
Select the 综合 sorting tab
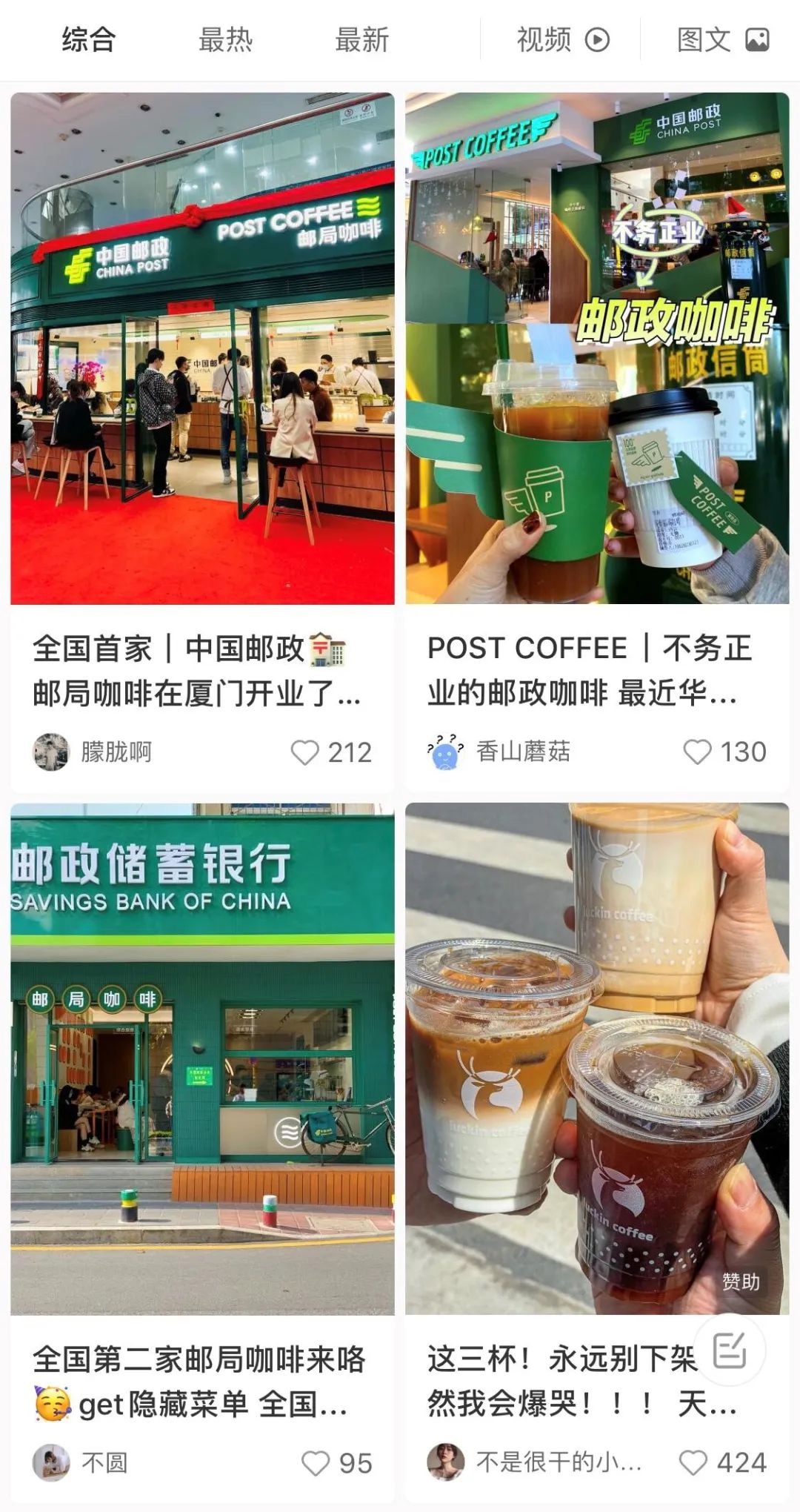pyautogui.click(x=88, y=40)
